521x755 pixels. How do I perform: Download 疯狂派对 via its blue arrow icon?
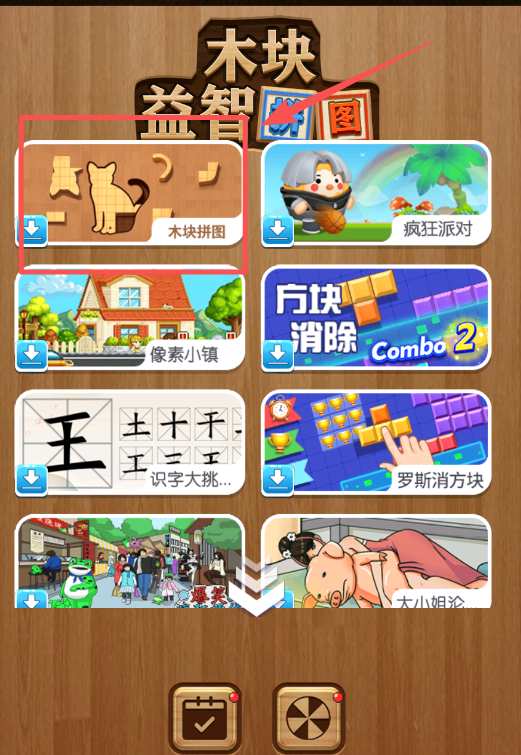point(278,231)
